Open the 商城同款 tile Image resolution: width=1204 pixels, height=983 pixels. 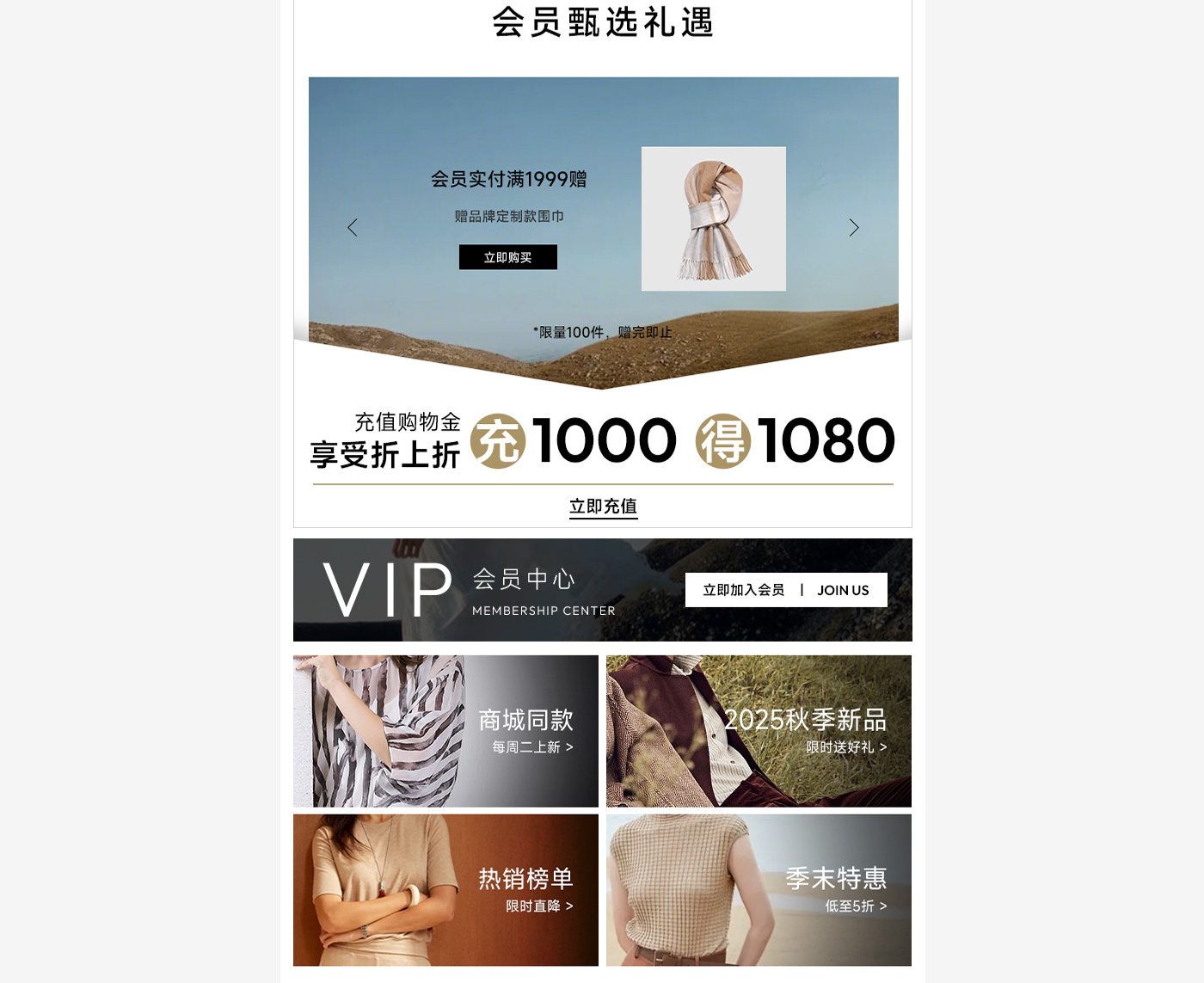tap(445, 731)
